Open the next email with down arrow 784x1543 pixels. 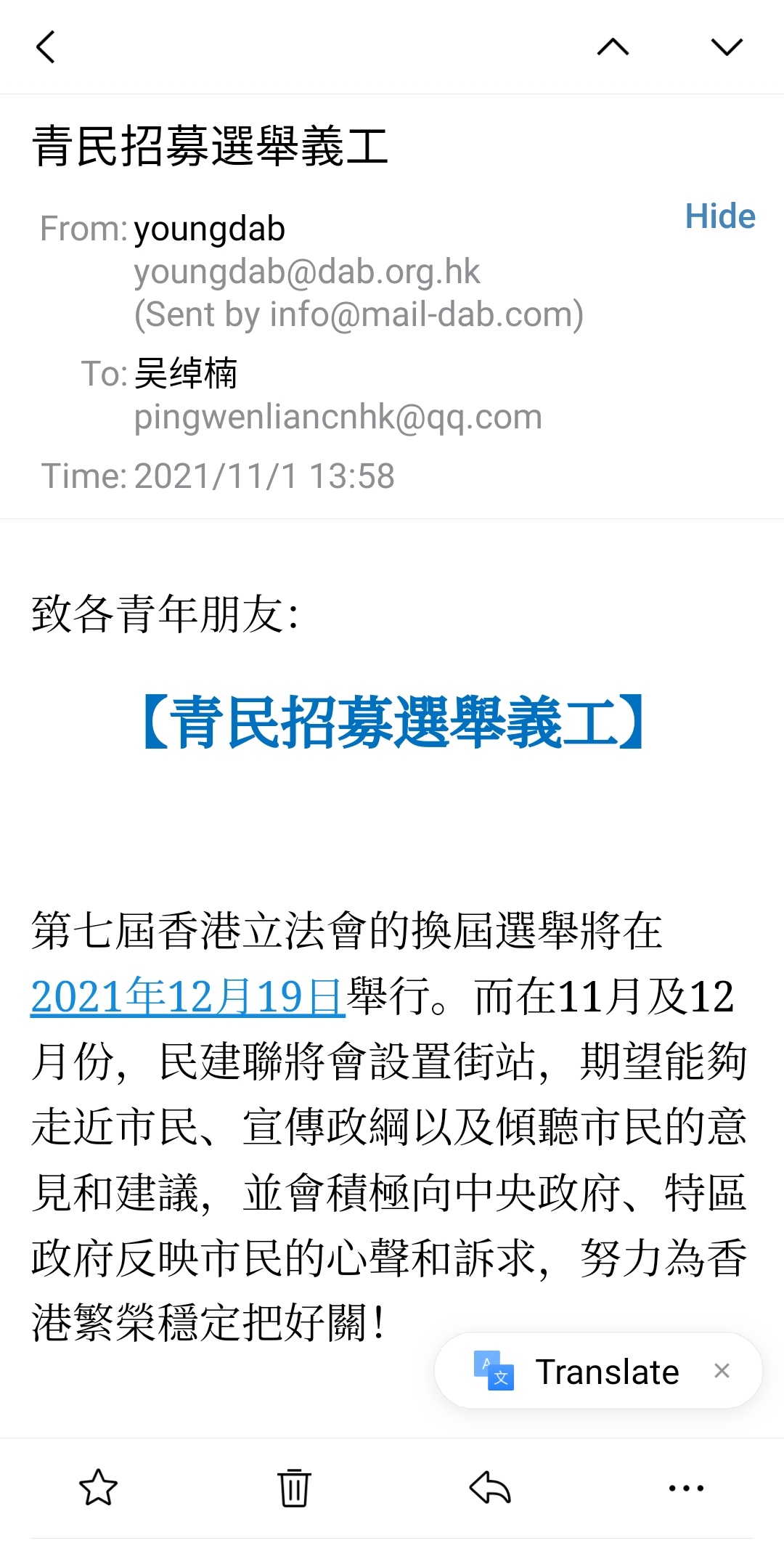[727, 47]
